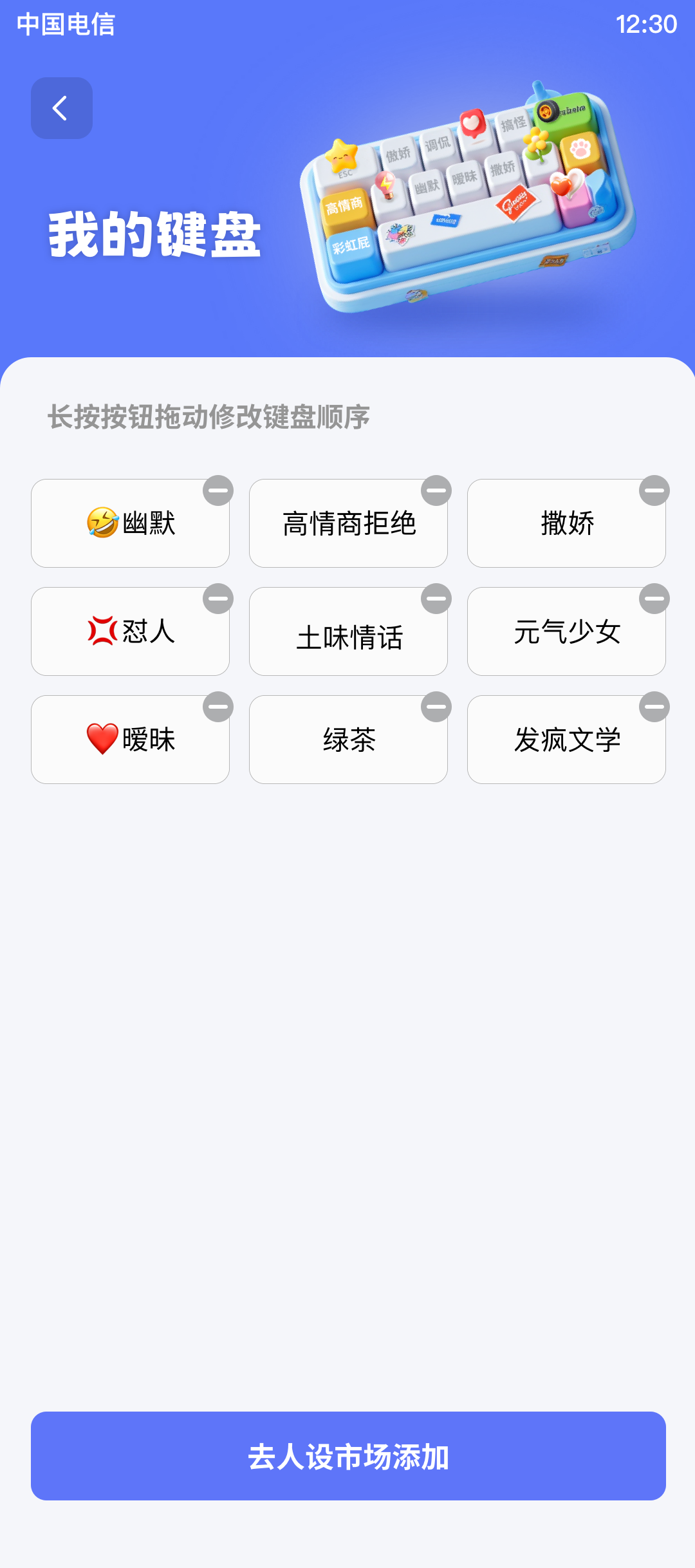Remove the 发疯文学 keyboard persona
The height and width of the screenshot is (1568, 695).
655,707
